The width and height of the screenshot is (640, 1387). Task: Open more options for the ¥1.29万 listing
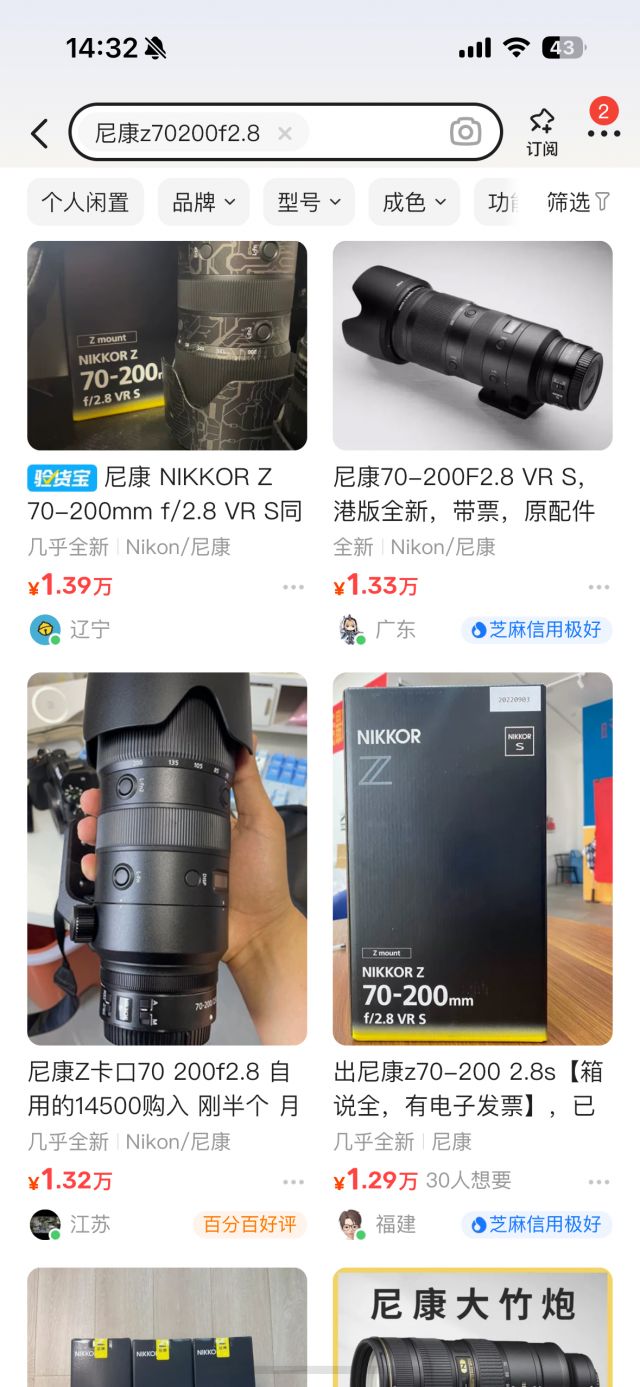pos(599,1182)
